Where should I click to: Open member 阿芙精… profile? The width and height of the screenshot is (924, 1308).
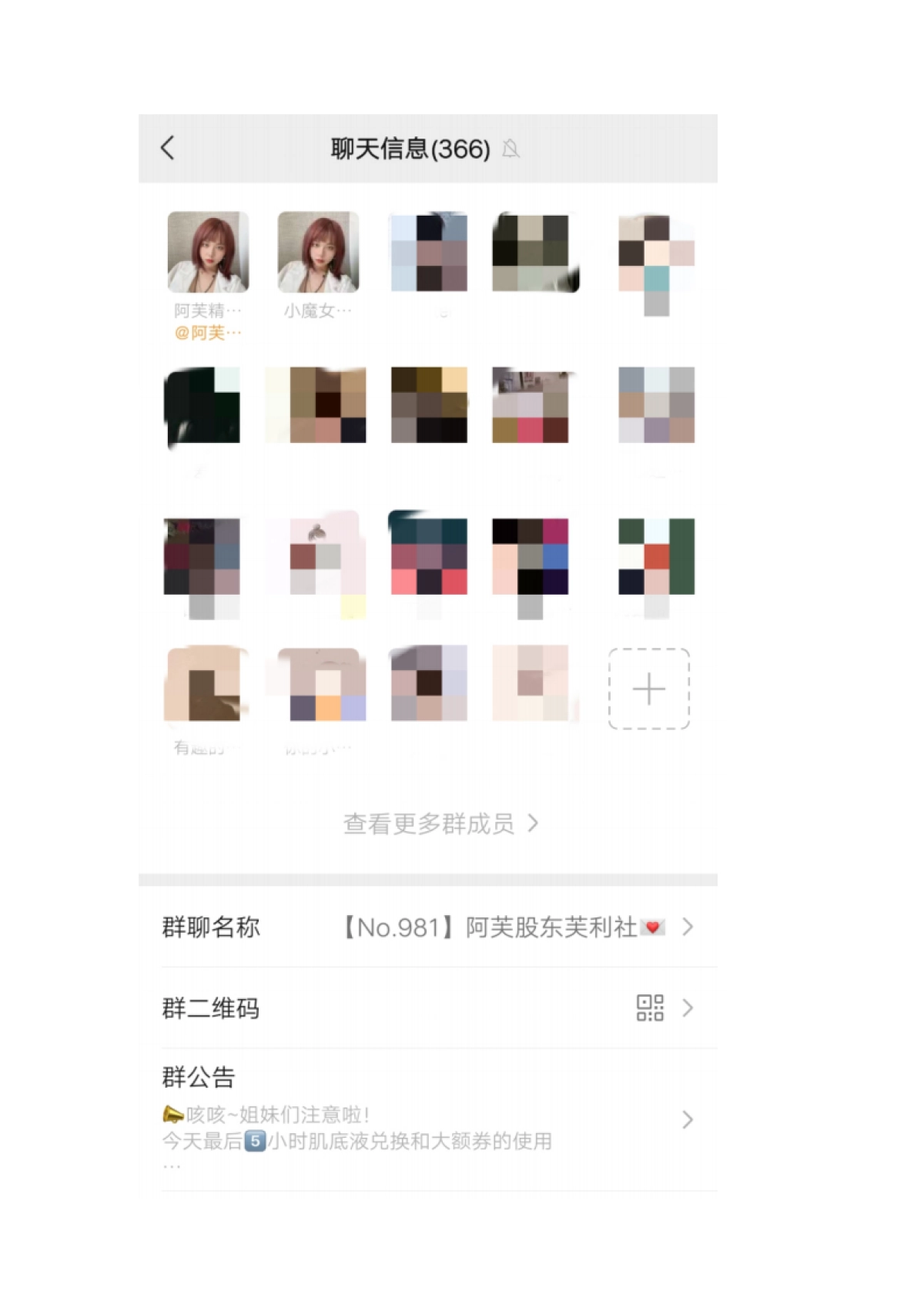(x=208, y=253)
